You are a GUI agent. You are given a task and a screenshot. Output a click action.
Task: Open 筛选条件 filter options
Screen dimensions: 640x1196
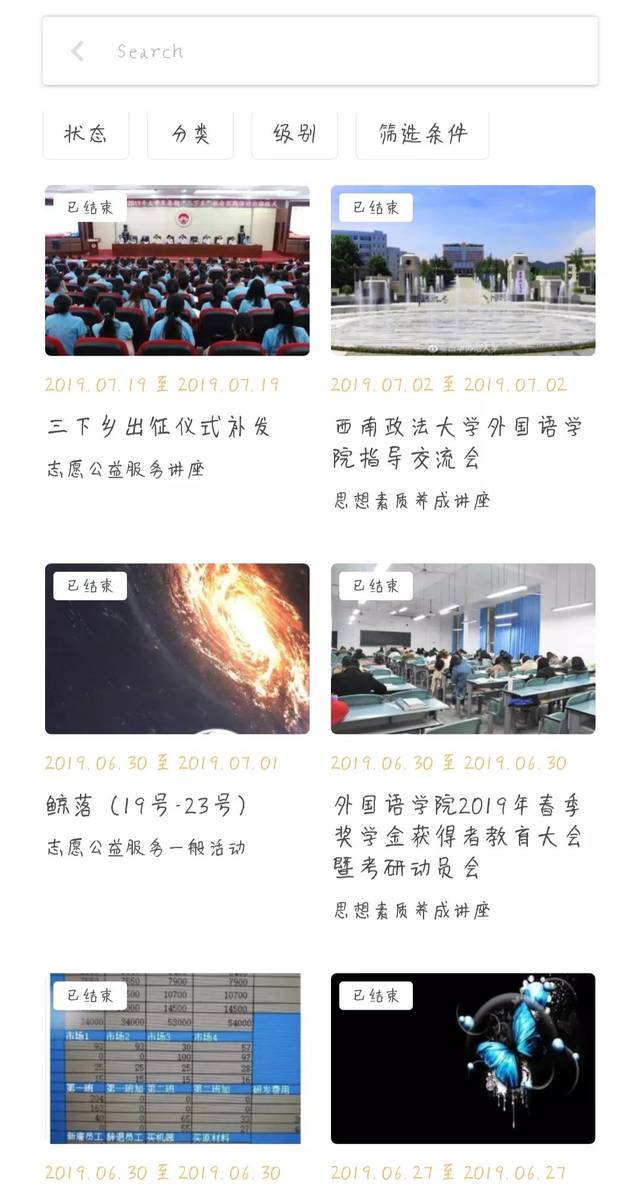(x=422, y=134)
